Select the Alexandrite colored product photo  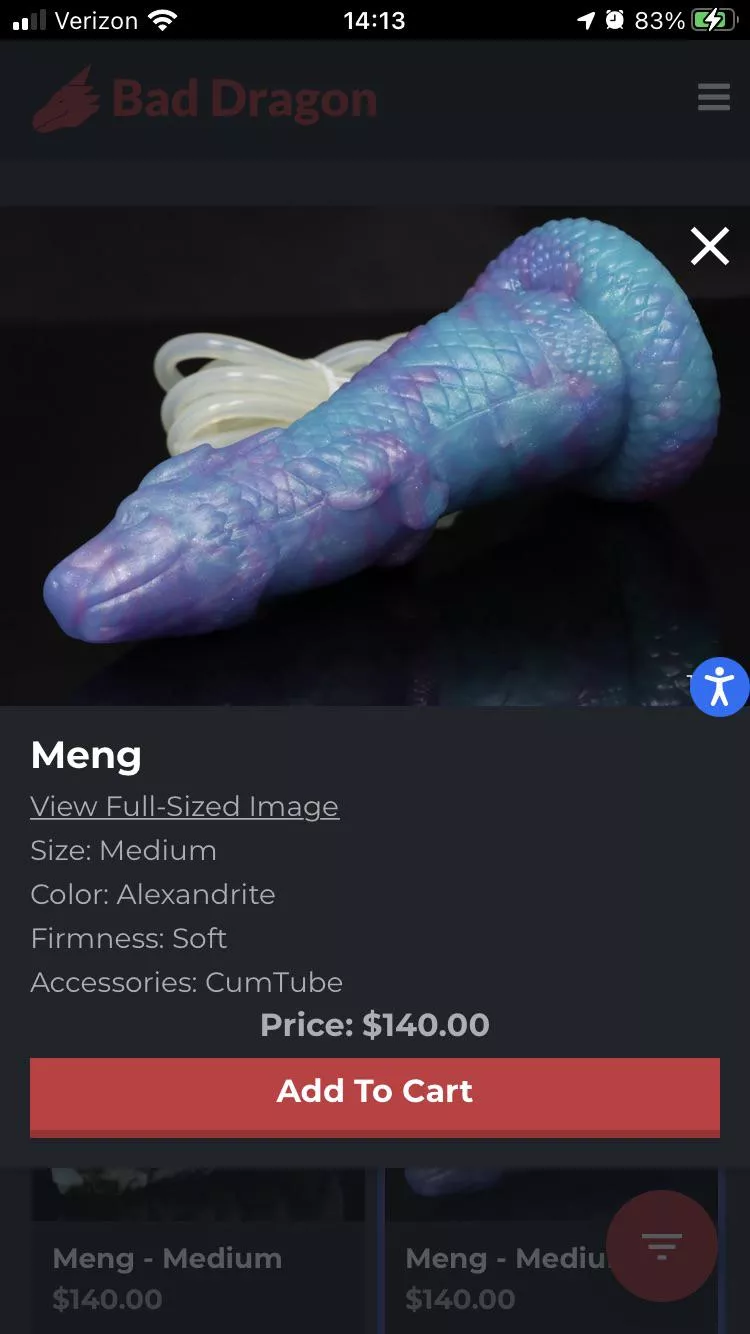[375, 455]
